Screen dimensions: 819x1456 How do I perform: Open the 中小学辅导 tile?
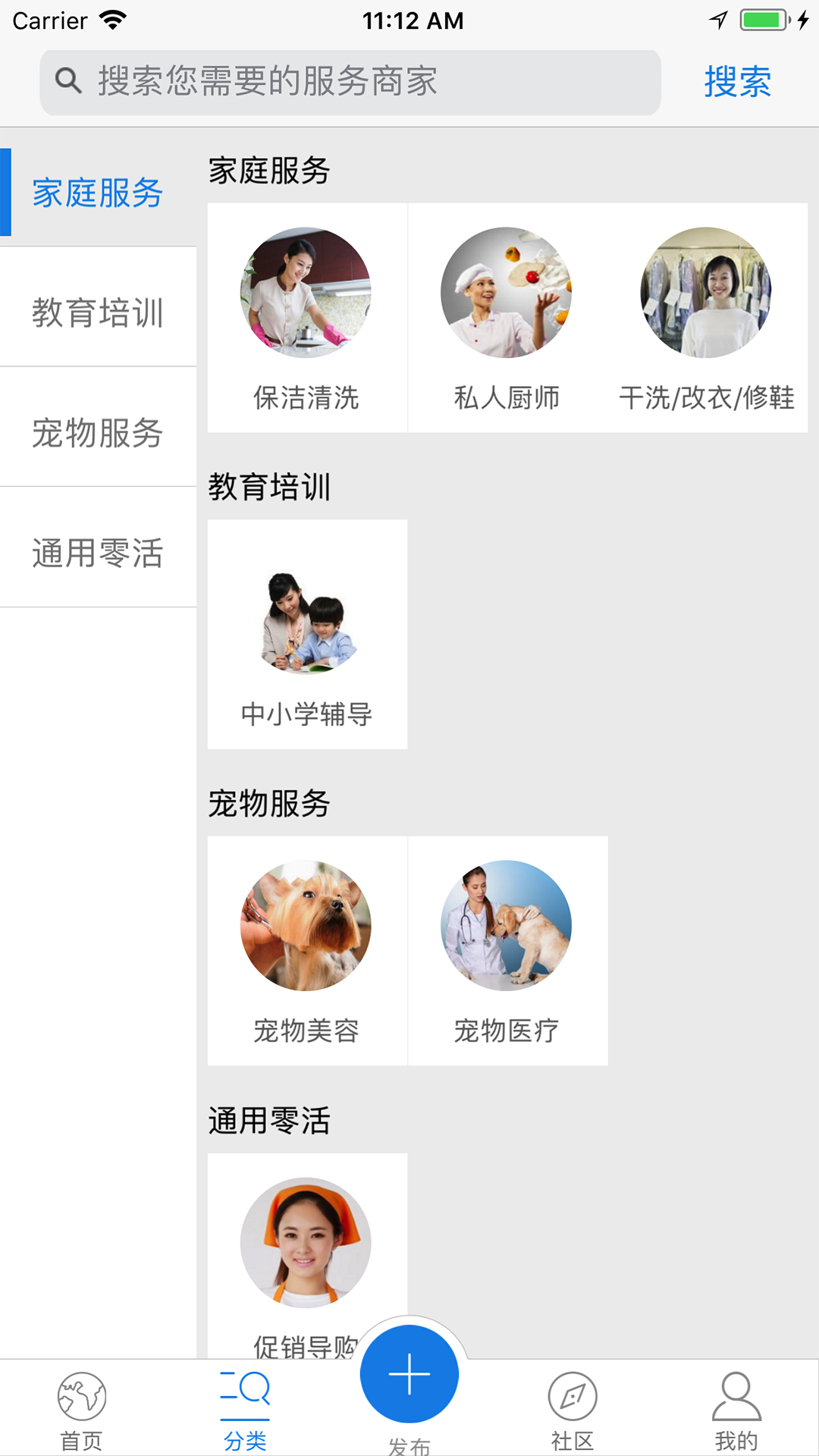[x=306, y=635]
